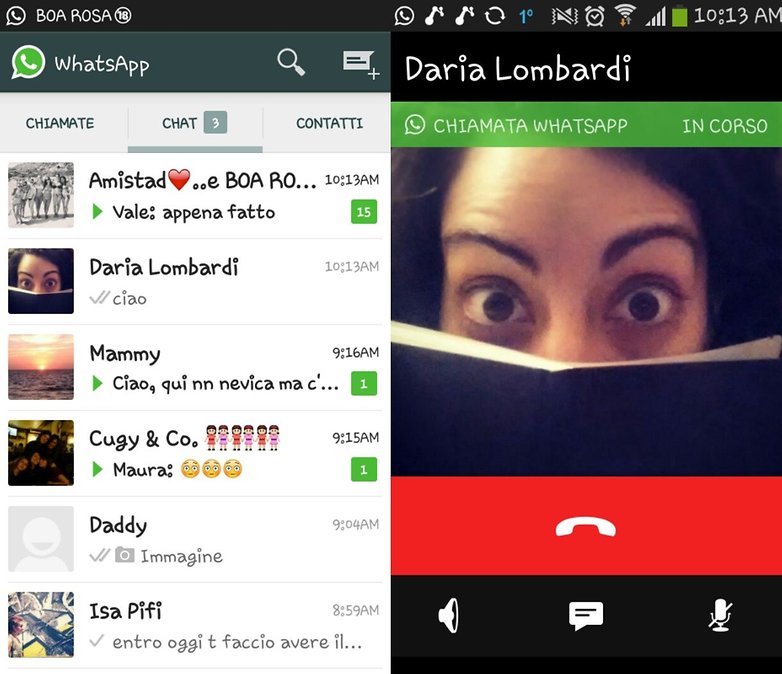Image resolution: width=782 pixels, height=674 pixels.
Task: Switch to the CONTATTI tab
Action: (329, 123)
